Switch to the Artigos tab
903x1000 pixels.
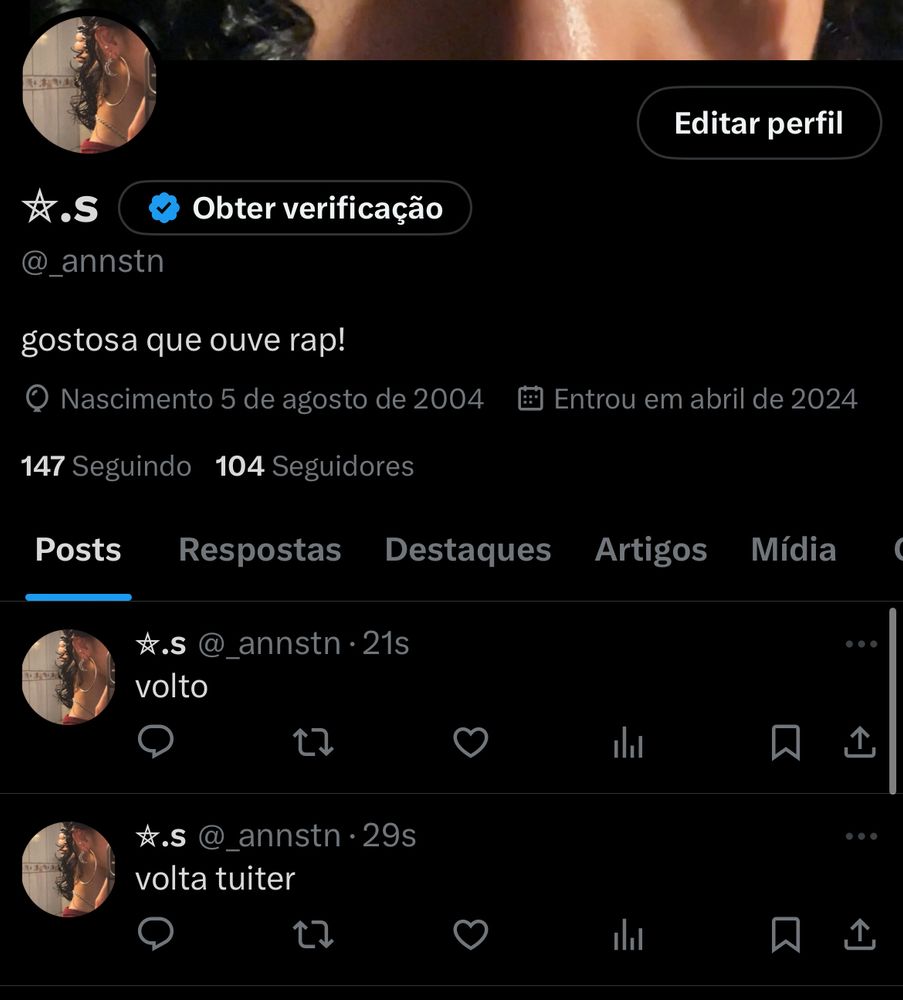point(651,550)
